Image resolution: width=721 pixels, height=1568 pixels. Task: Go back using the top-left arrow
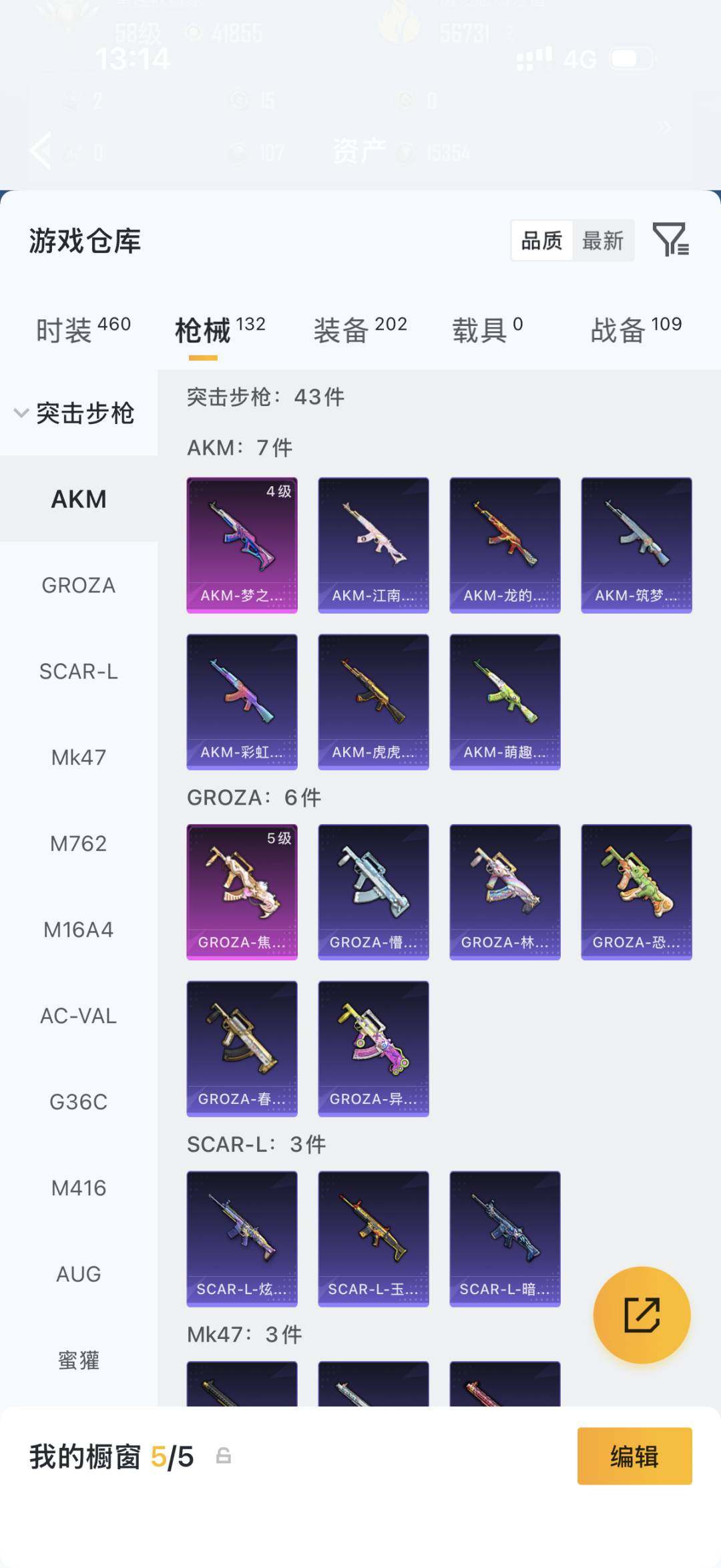coord(41,150)
